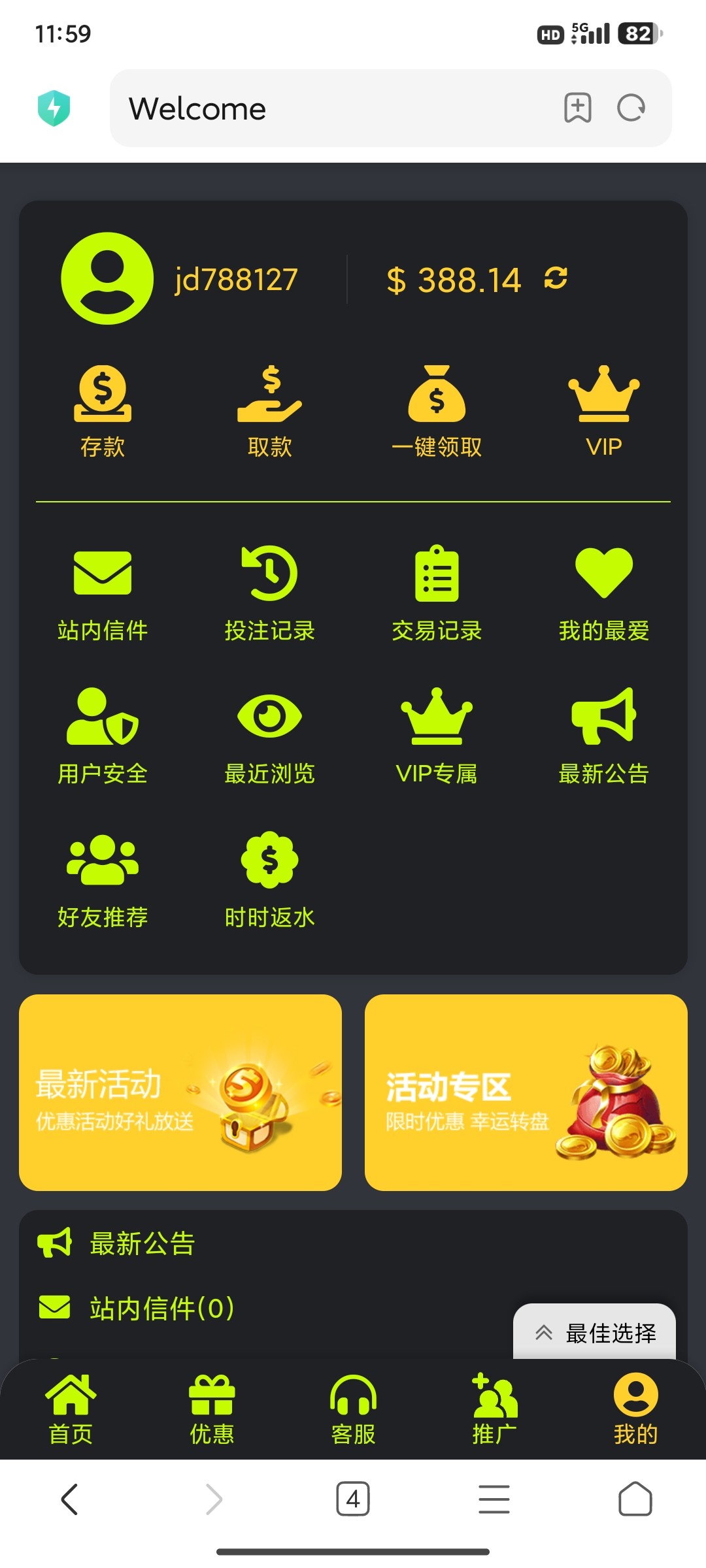The width and height of the screenshot is (706, 1568).
Task: Open 时时返水 rebate page
Action: (269, 880)
